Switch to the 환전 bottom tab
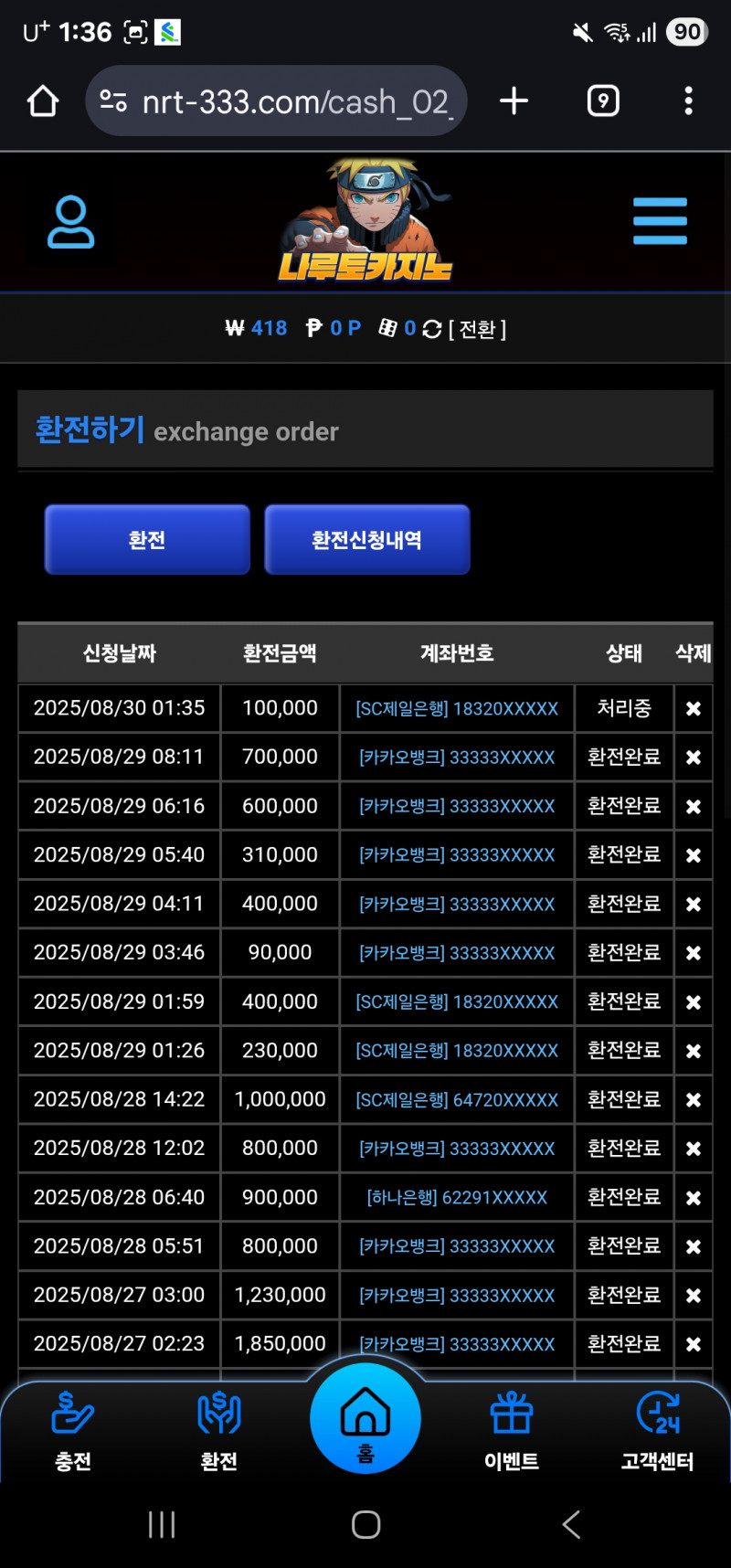Viewport: 731px width, 1568px height. [219, 1430]
